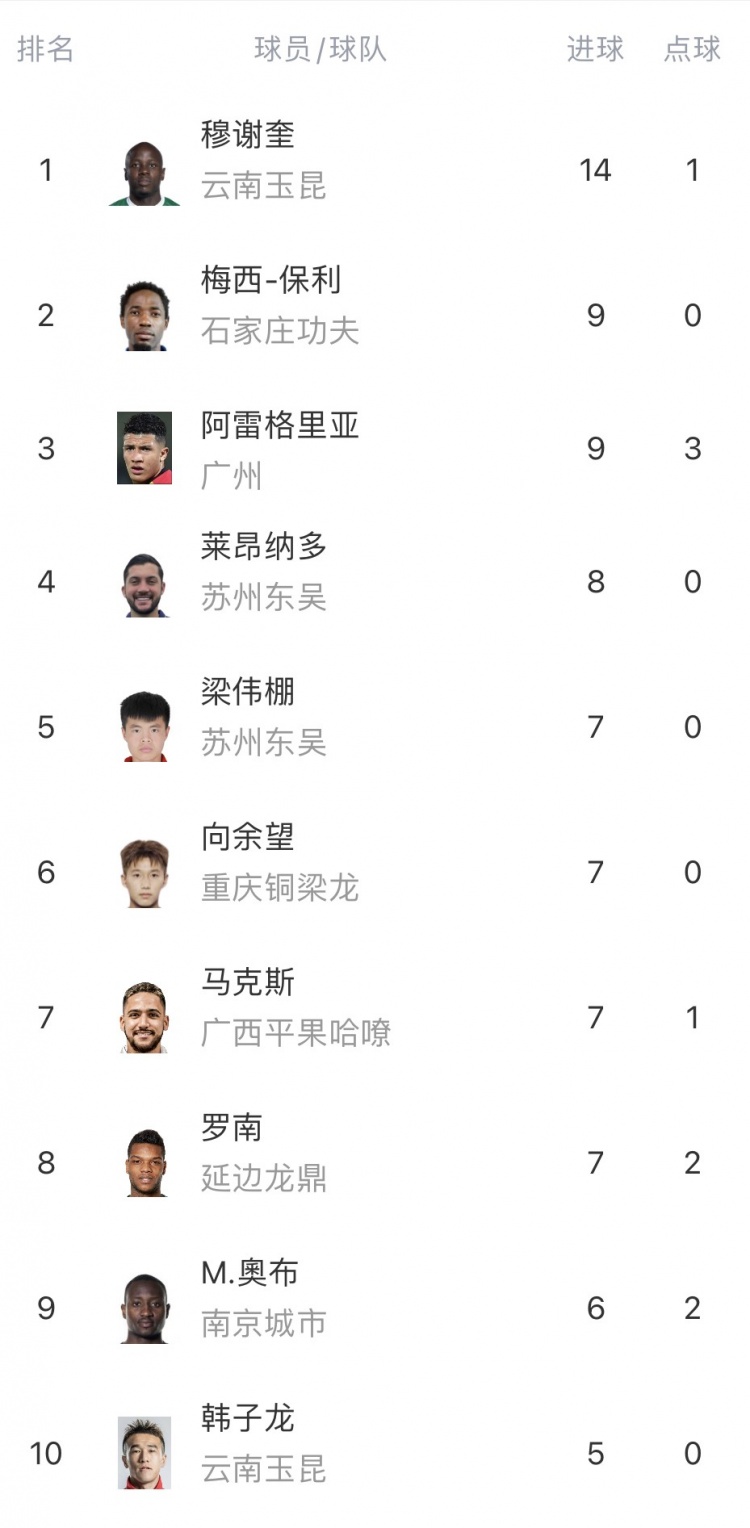This screenshot has width=750, height=1528.
Task: View 向余望 of 重庆铜梁龙
Action: tap(375, 872)
